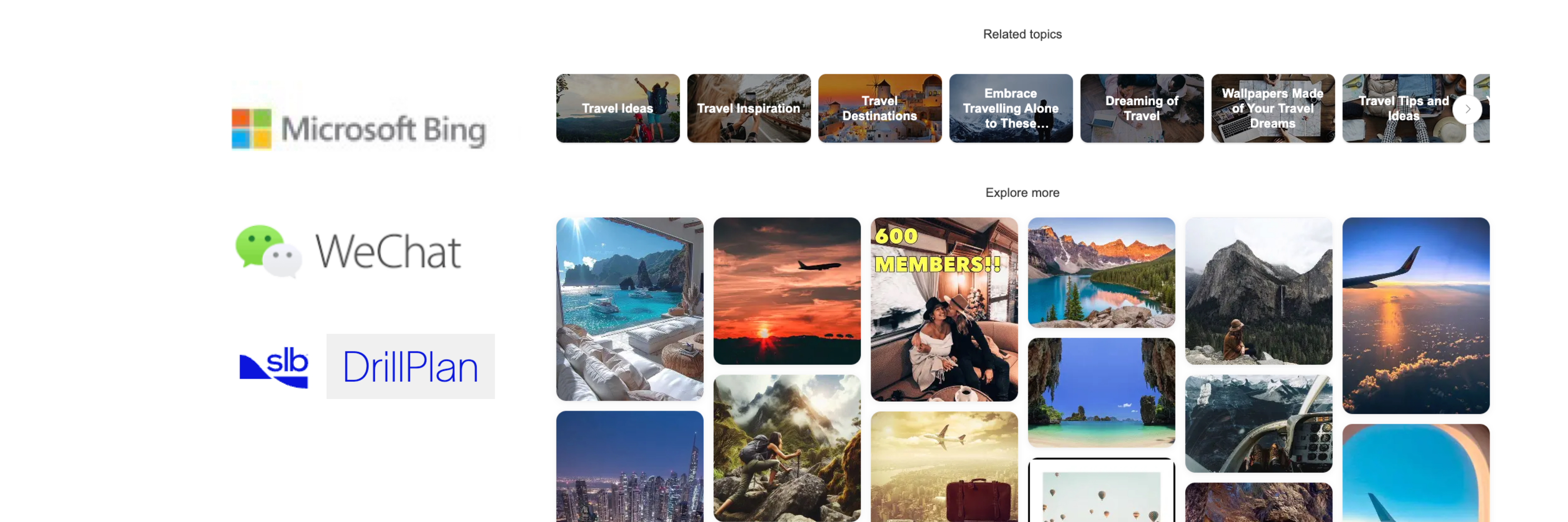The image size is (1568, 522).
Task: Open the 600 MEMBERS couple image
Action: coord(943,309)
